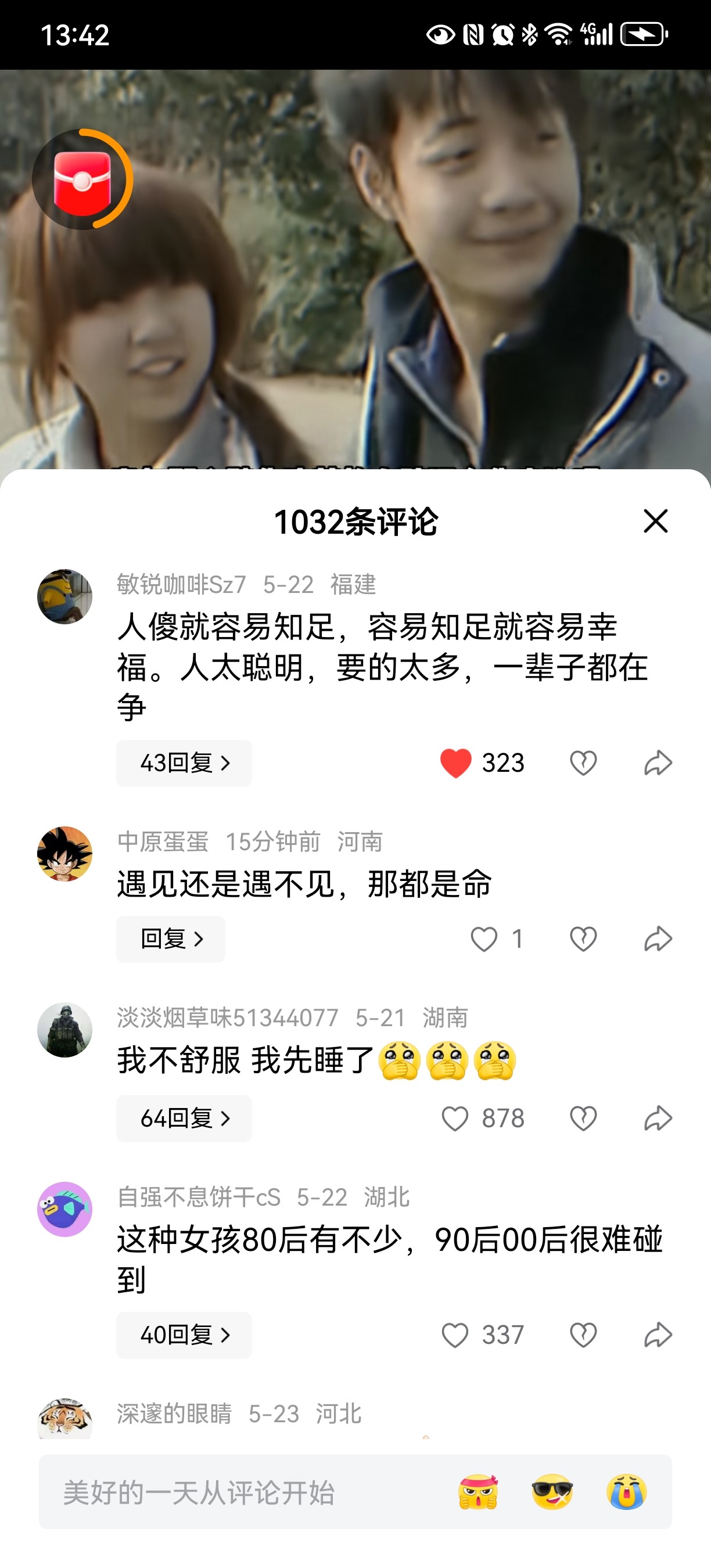Share 中原蛋蛋's comment
The image size is (711, 1568).
coord(658,938)
